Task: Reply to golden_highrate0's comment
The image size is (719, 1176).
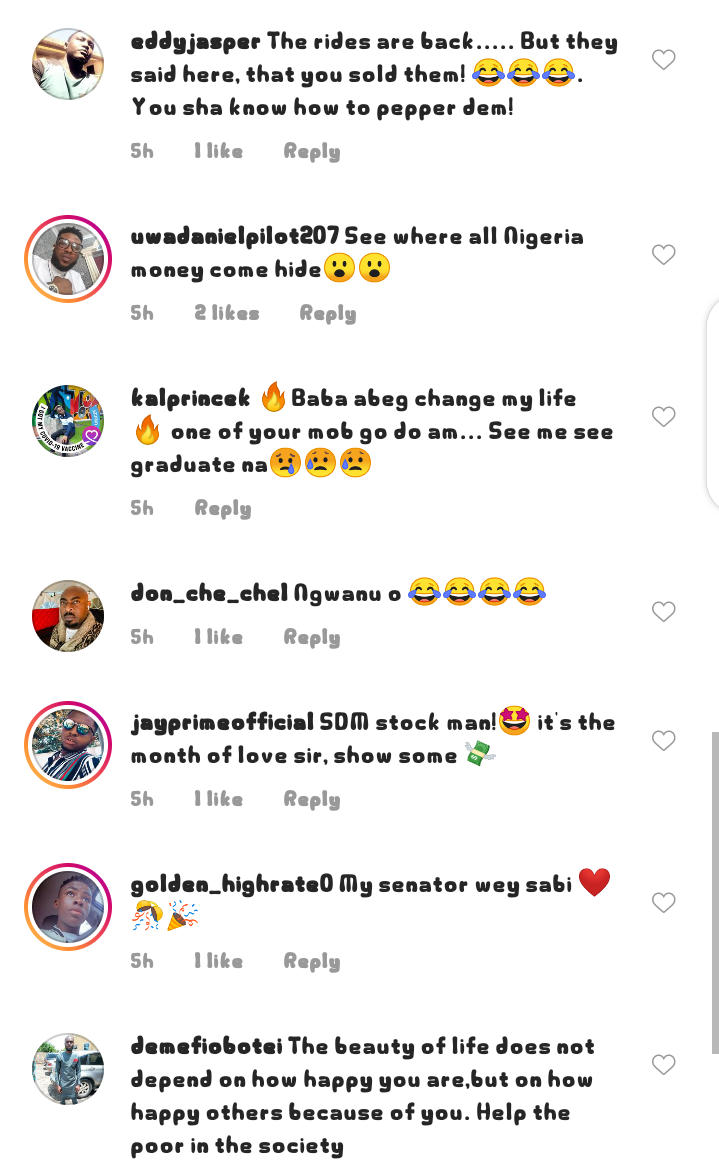Action: click(x=311, y=961)
